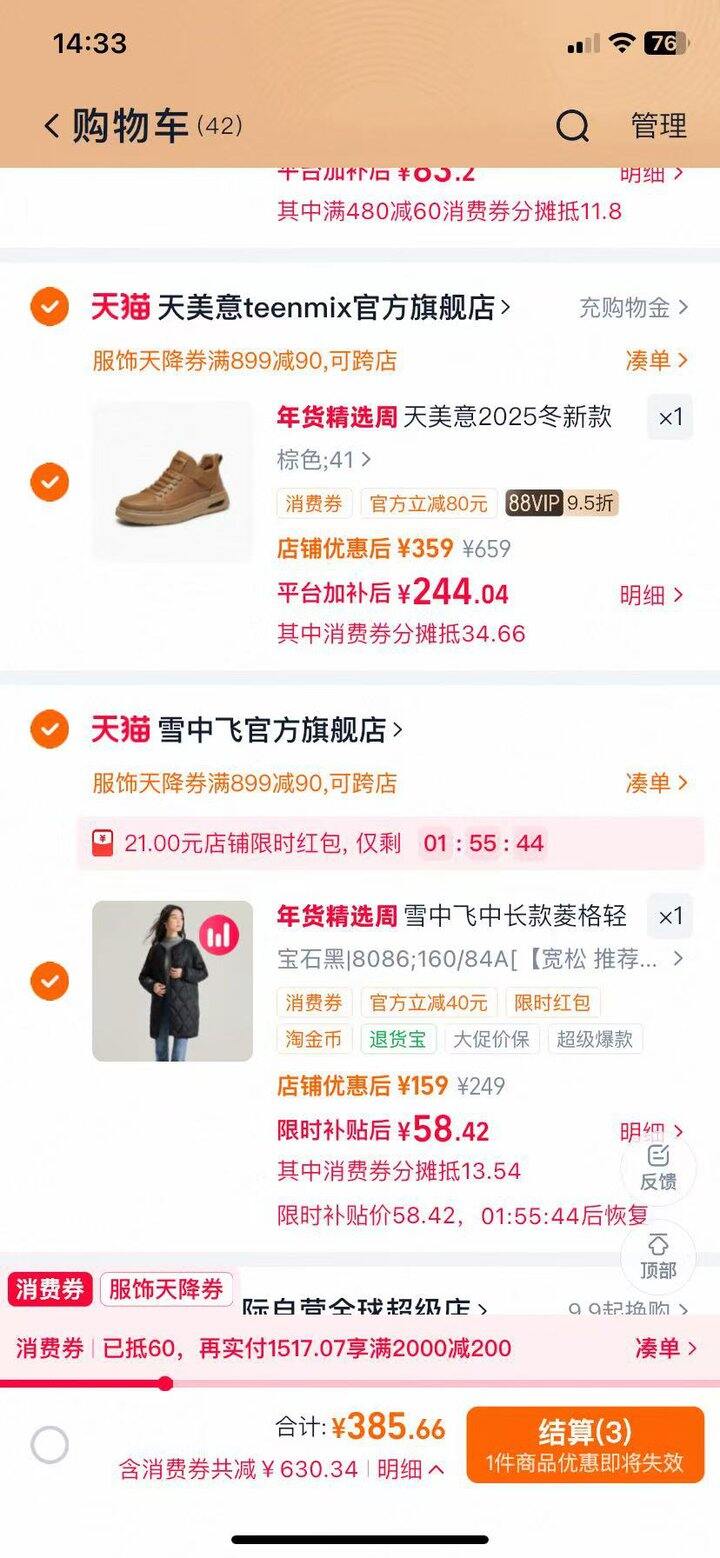The image size is (720, 1558).
Task: Deselect the 雪中飞 jacket item
Action: click(49, 981)
